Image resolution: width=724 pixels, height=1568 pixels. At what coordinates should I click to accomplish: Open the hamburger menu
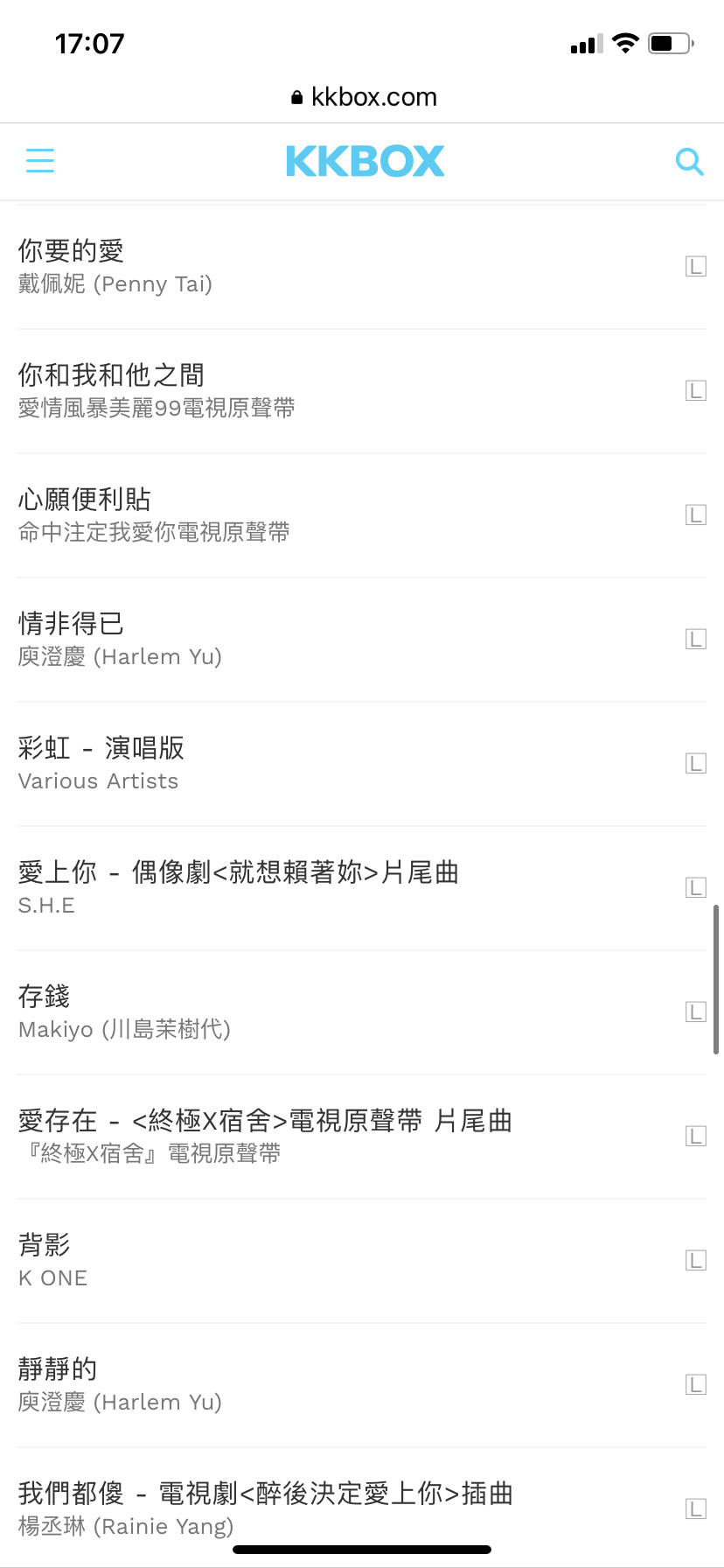tap(40, 161)
